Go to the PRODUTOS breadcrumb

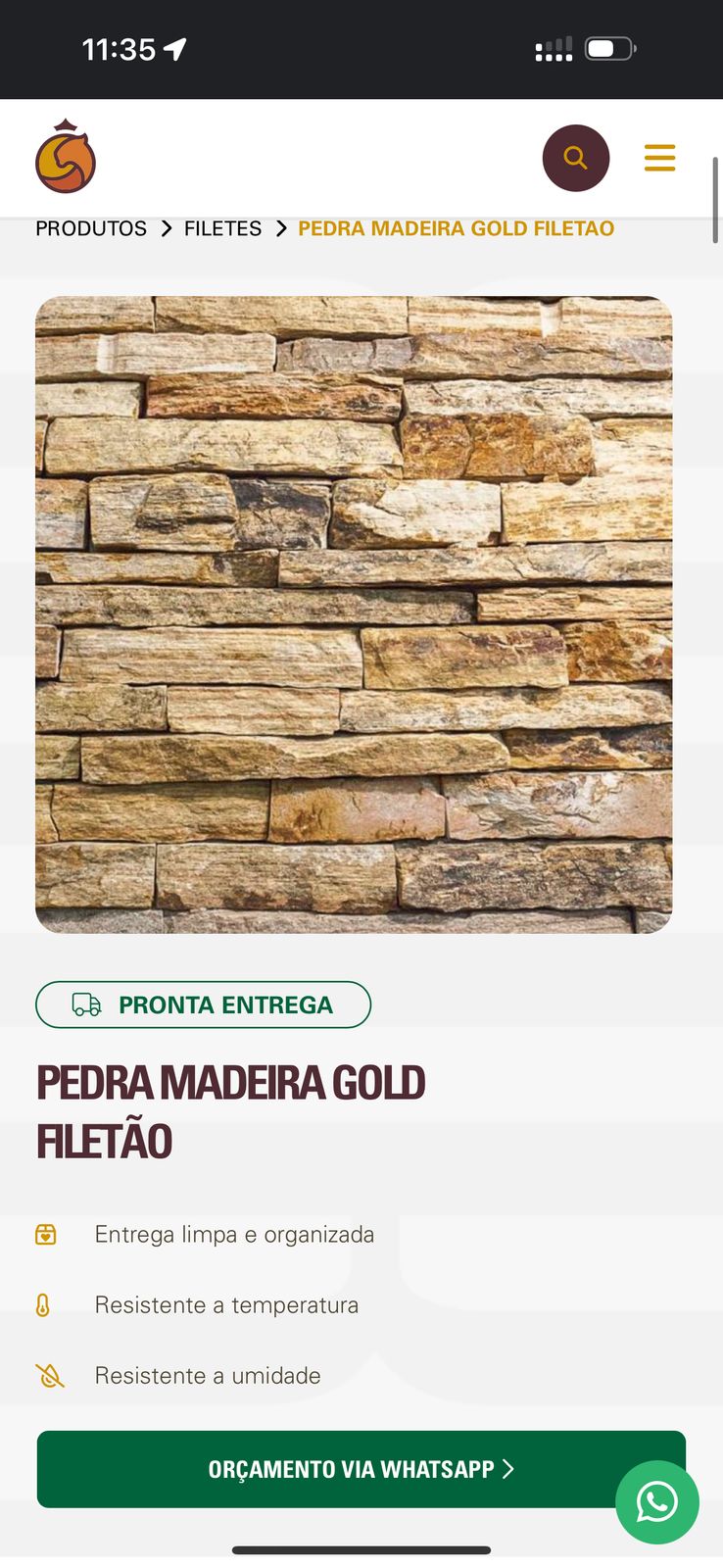pyautogui.click(x=91, y=228)
